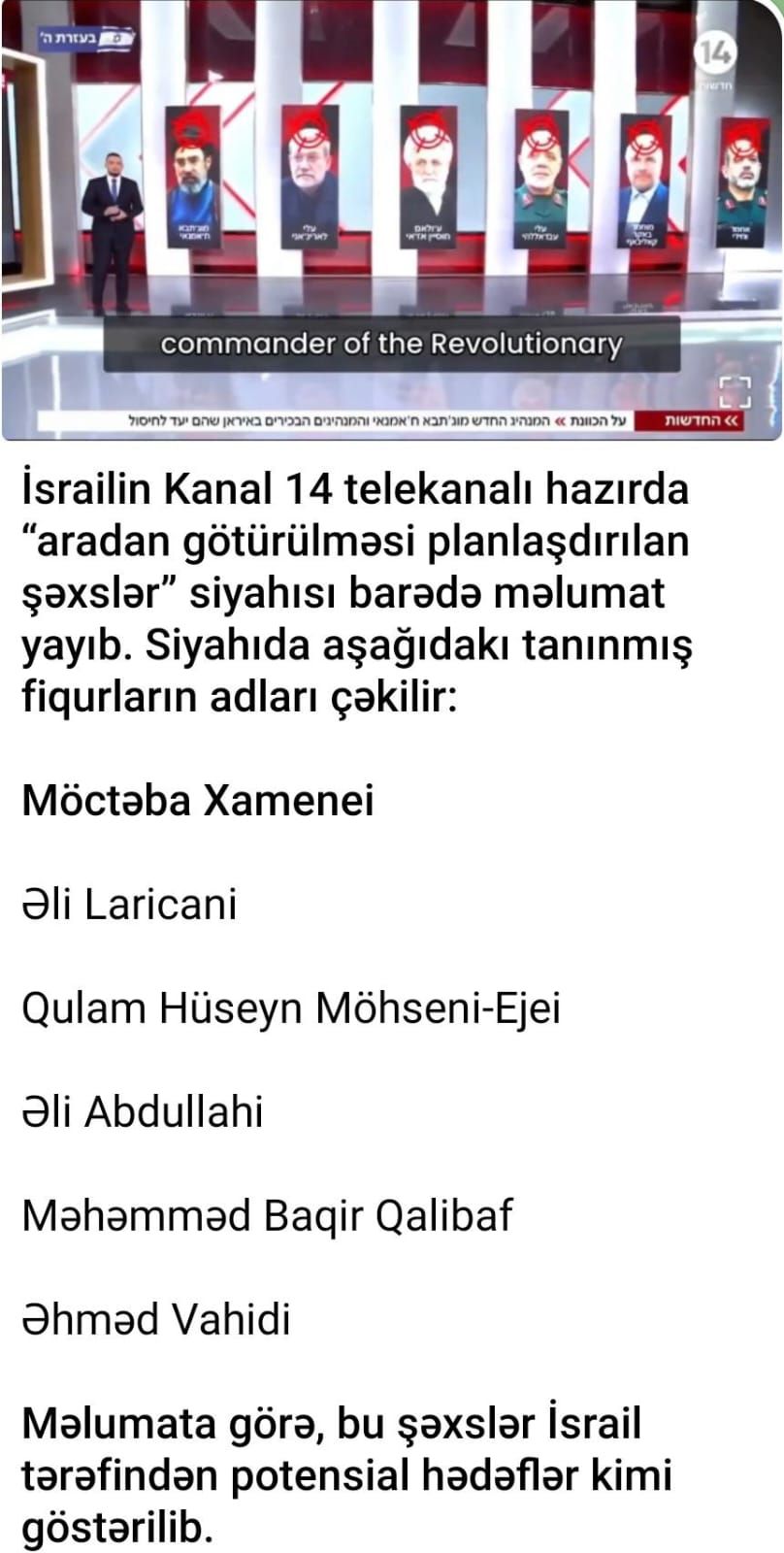Open the Kanal 14 broadcast image
The height and width of the screenshot is (1553, 784).
391,219
